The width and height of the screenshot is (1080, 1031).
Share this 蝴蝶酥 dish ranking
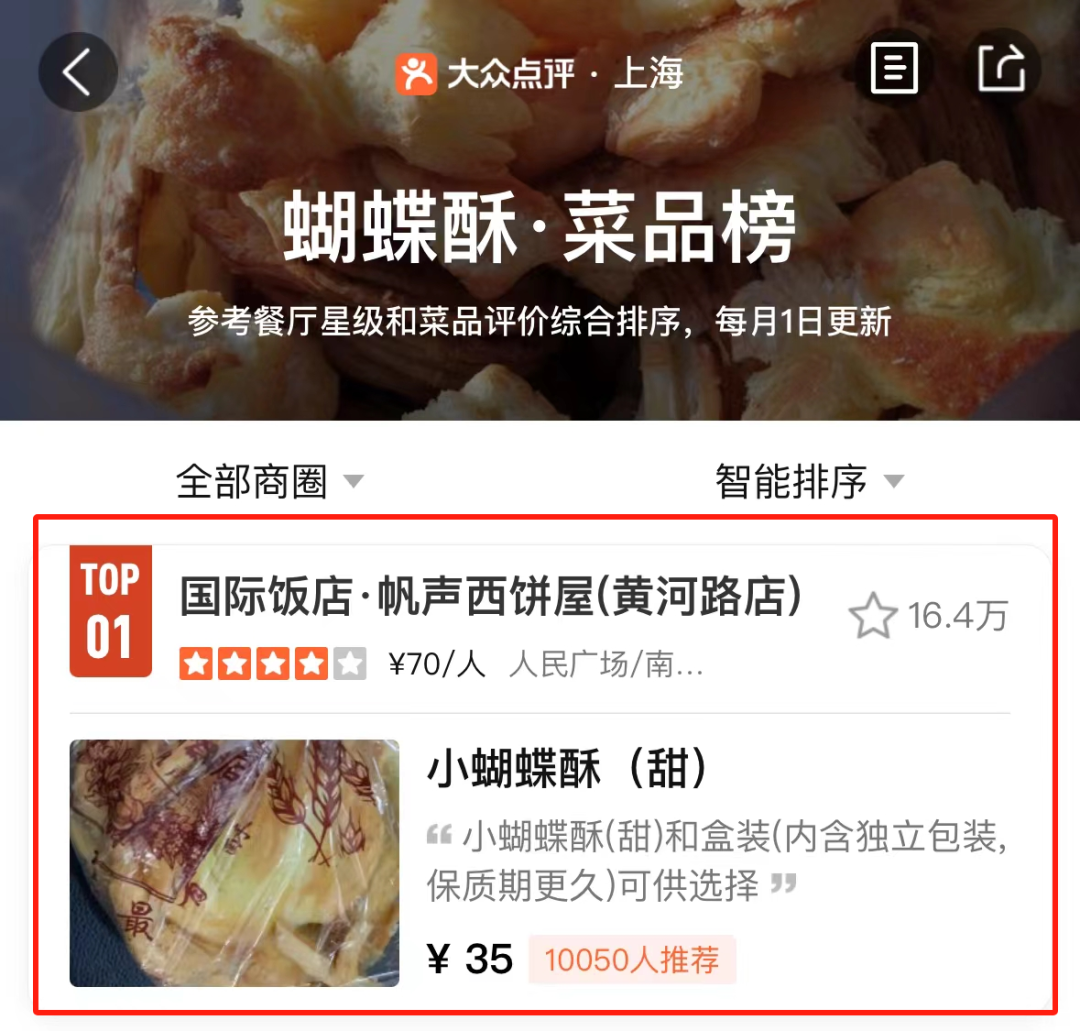pyautogui.click(x=1002, y=70)
